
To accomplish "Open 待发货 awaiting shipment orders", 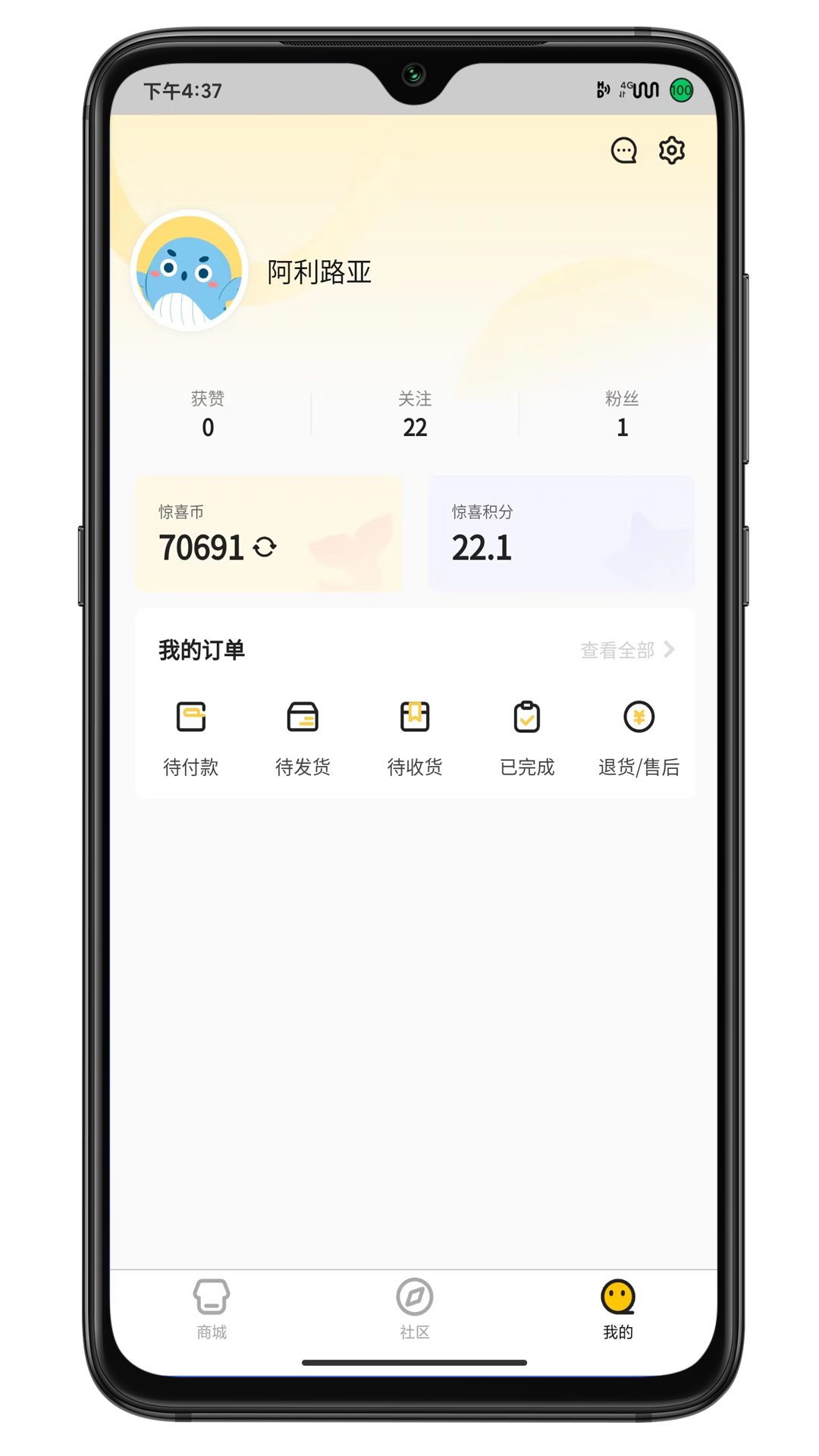I will tap(303, 736).
